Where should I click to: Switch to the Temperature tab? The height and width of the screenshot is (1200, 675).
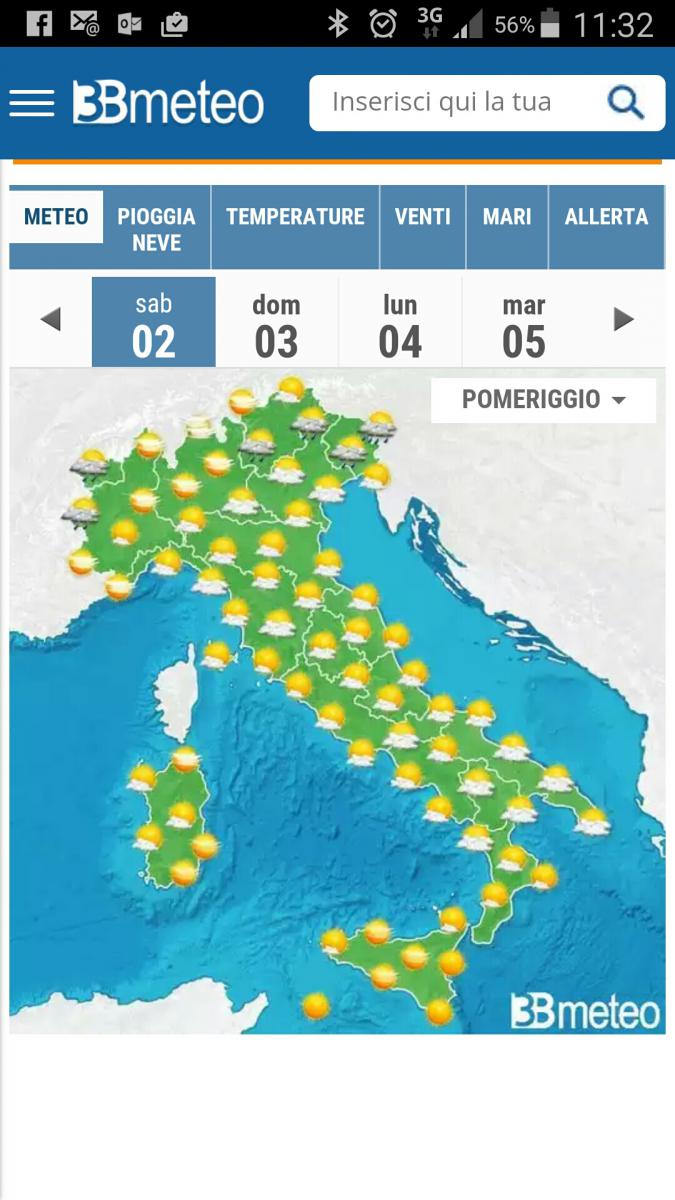pyautogui.click(x=295, y=217)
